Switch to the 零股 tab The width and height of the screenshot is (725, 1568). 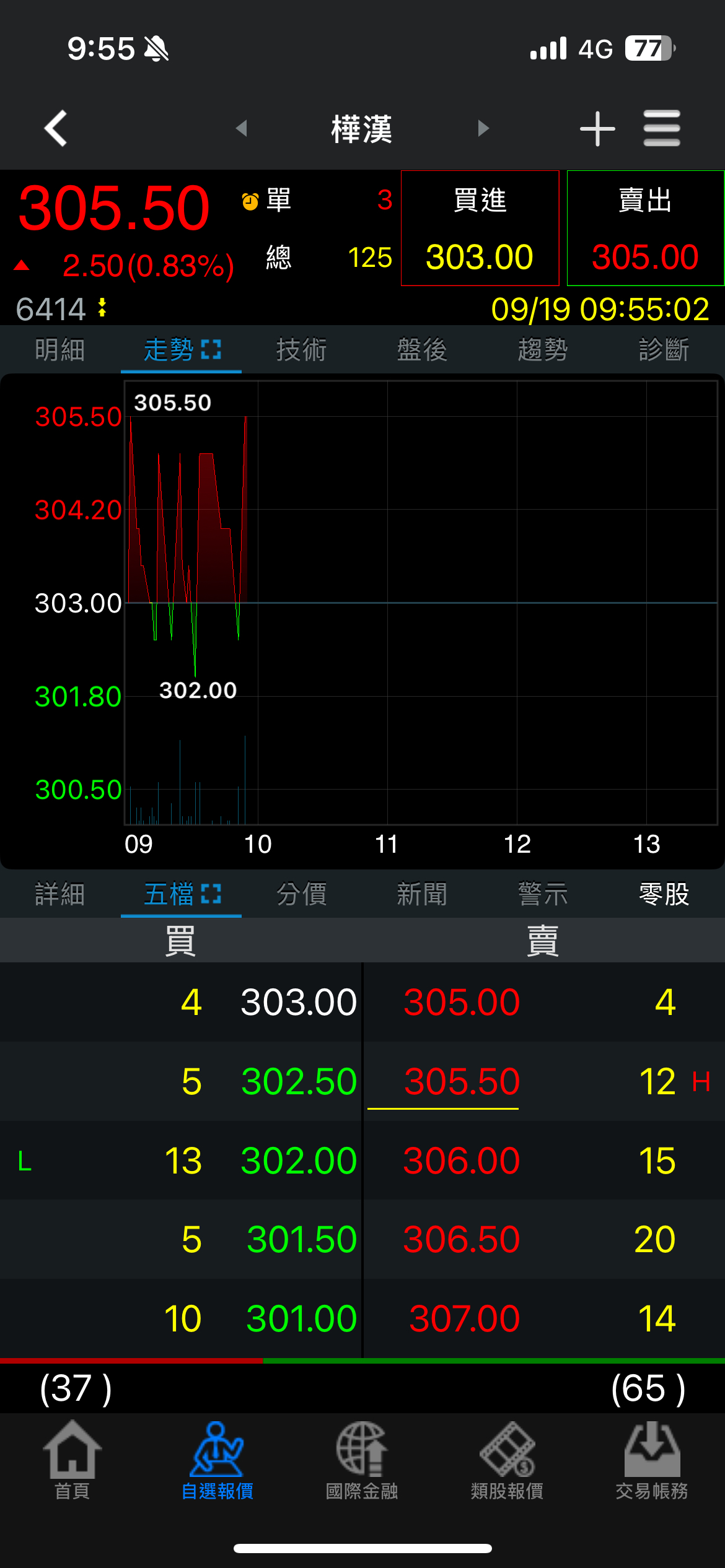click(664, 894)
